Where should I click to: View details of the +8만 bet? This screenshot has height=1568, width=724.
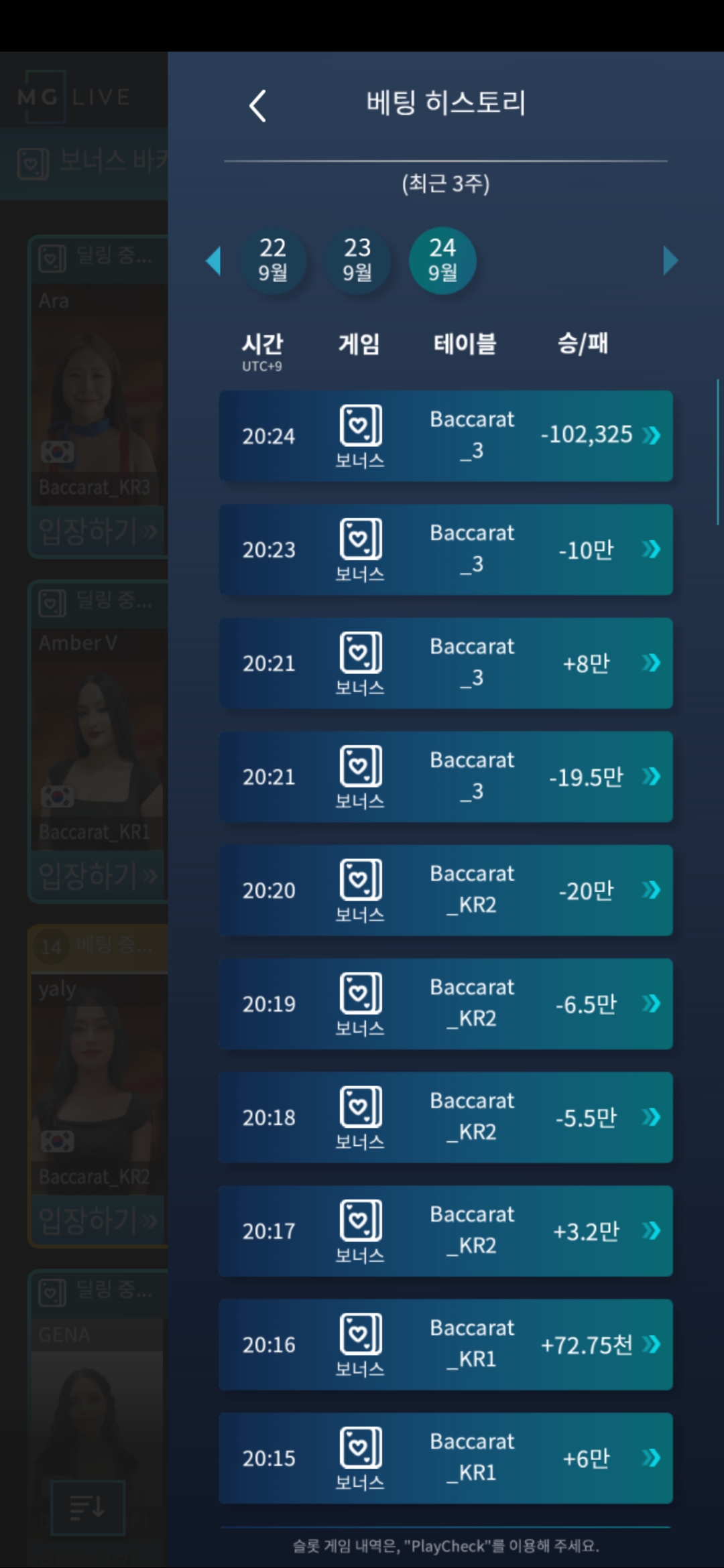(x=446, y=663)
